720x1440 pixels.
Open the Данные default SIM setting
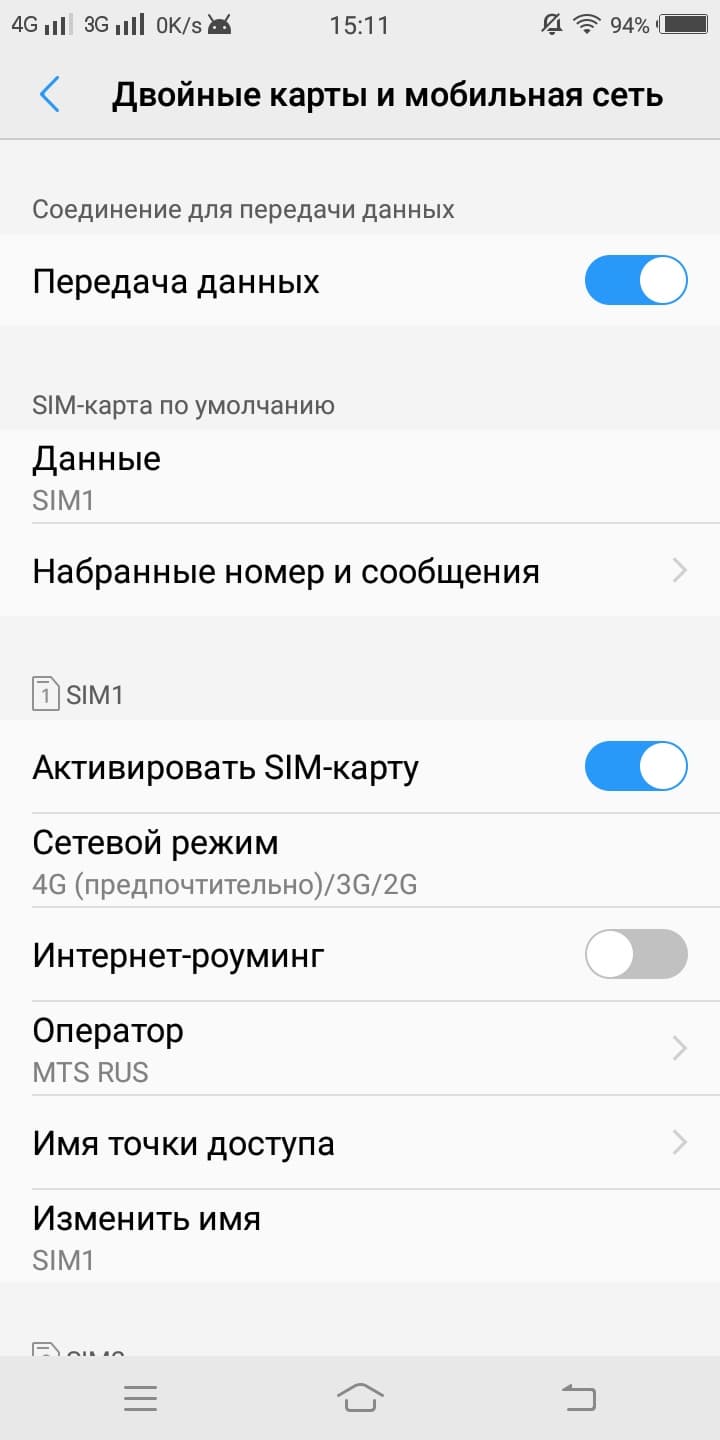pyautogui.click(x=360, y=477)
